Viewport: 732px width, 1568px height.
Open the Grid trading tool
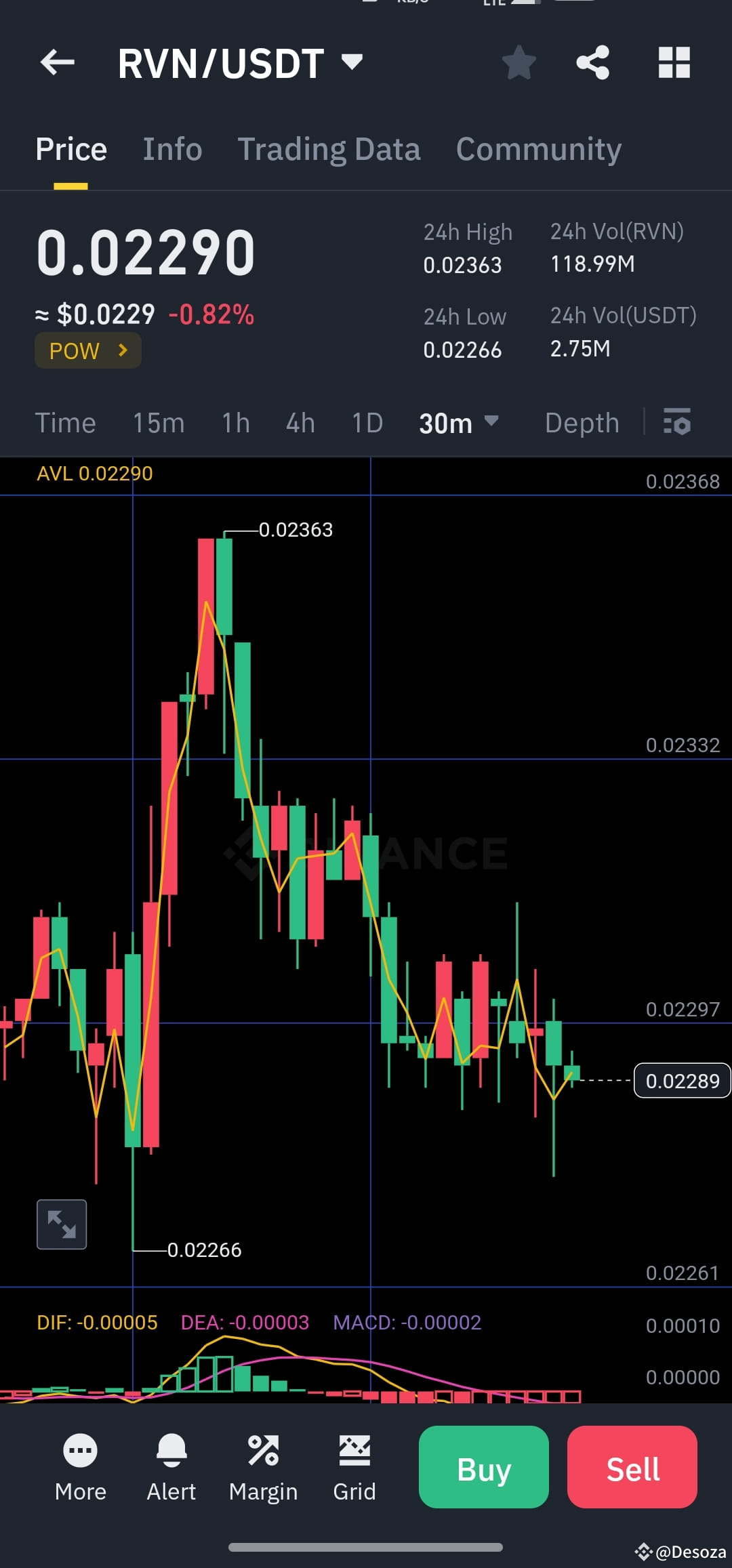click(354, 1467)
